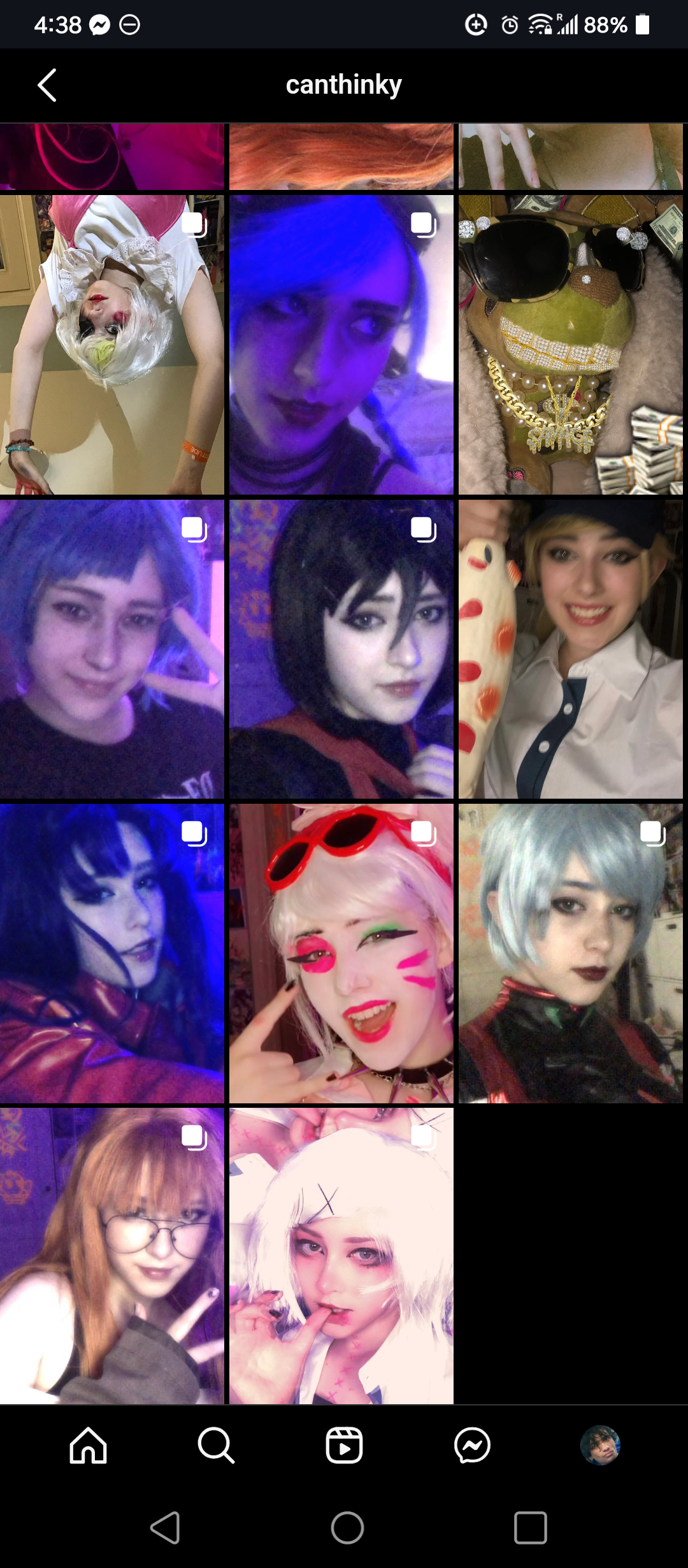Open the system recent apps button
688x1568 pixels.
point(530,1528)
